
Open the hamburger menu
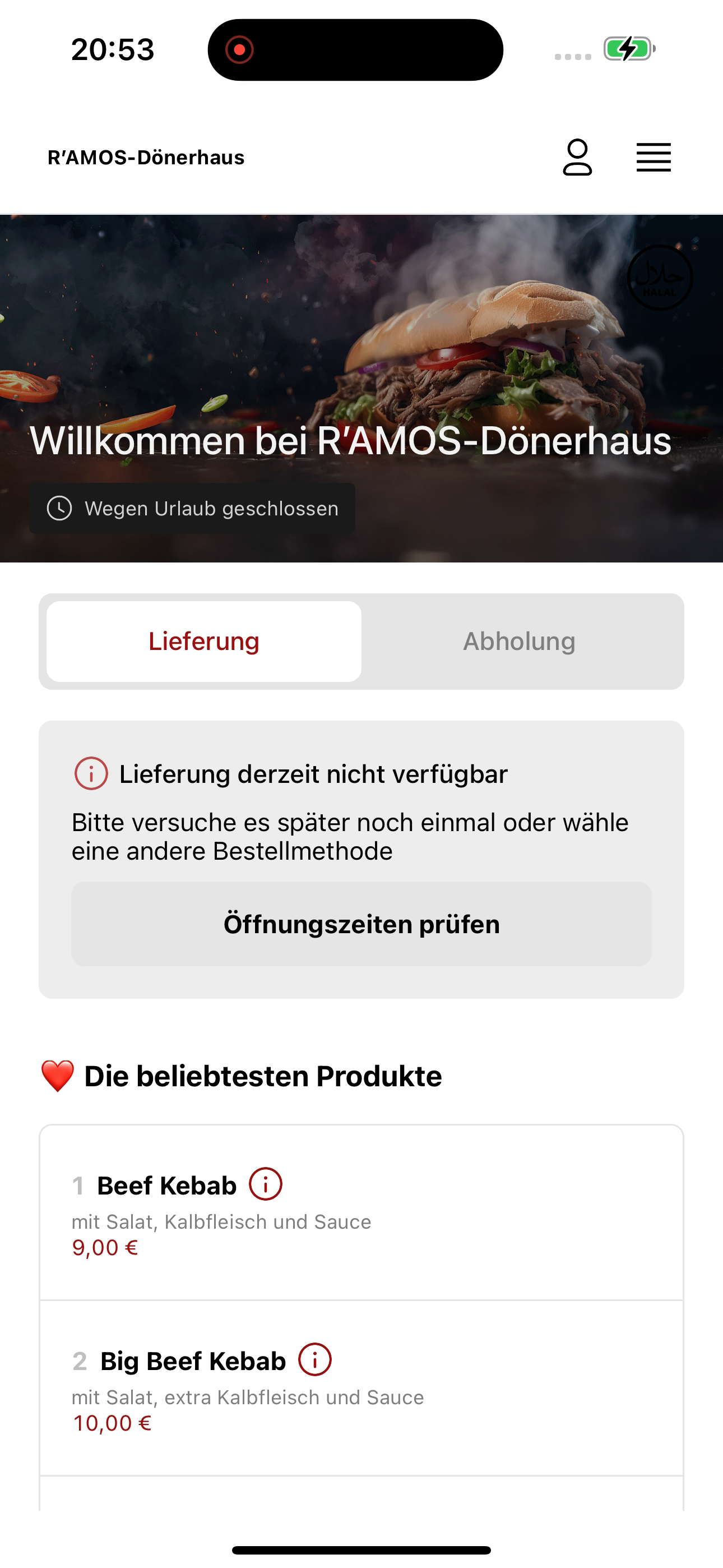654,158
